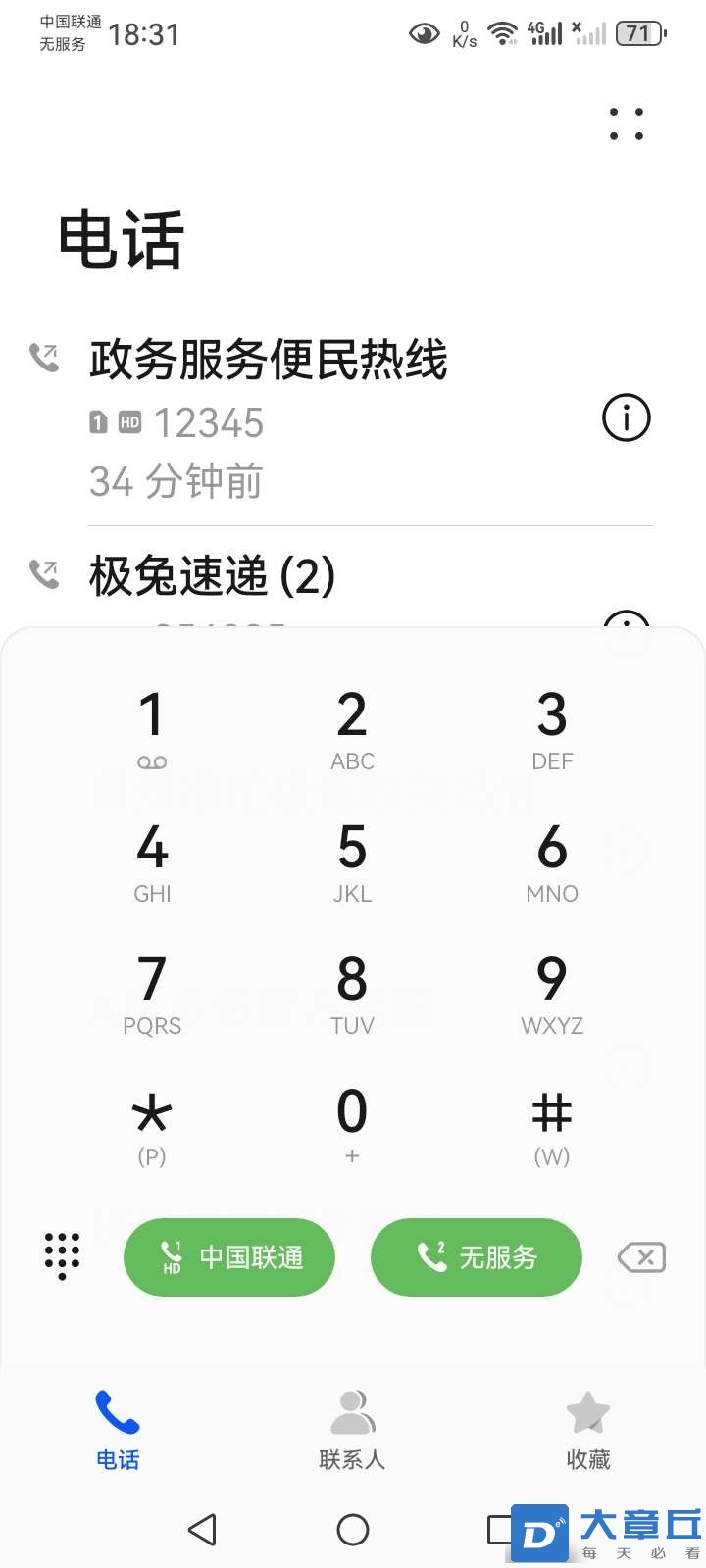Screen dimensions: 706x1568
Task: Call using SIM 1 中国联通
Action: 229,1257
